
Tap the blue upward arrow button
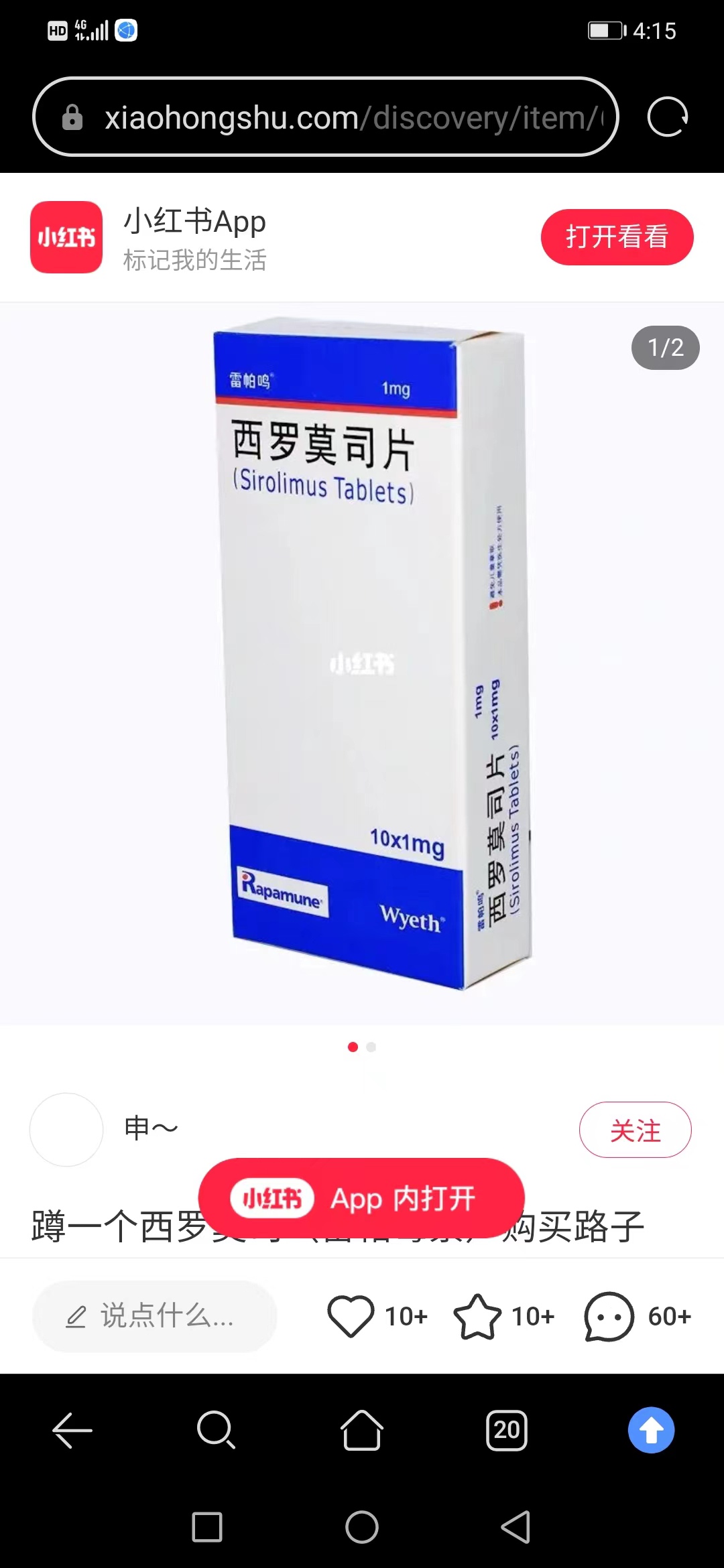point(651,1430)
